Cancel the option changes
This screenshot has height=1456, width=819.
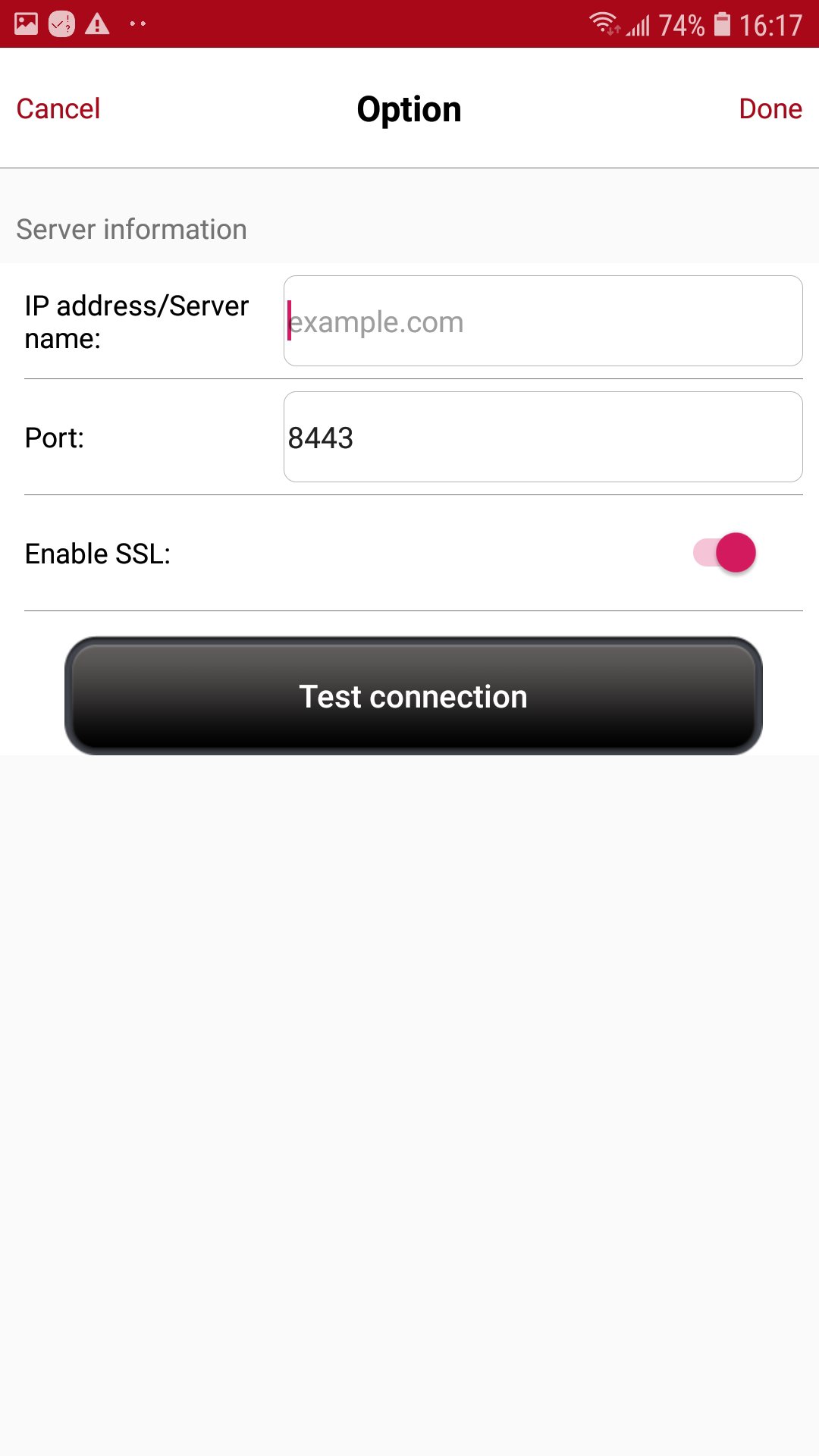coord(58,108)
